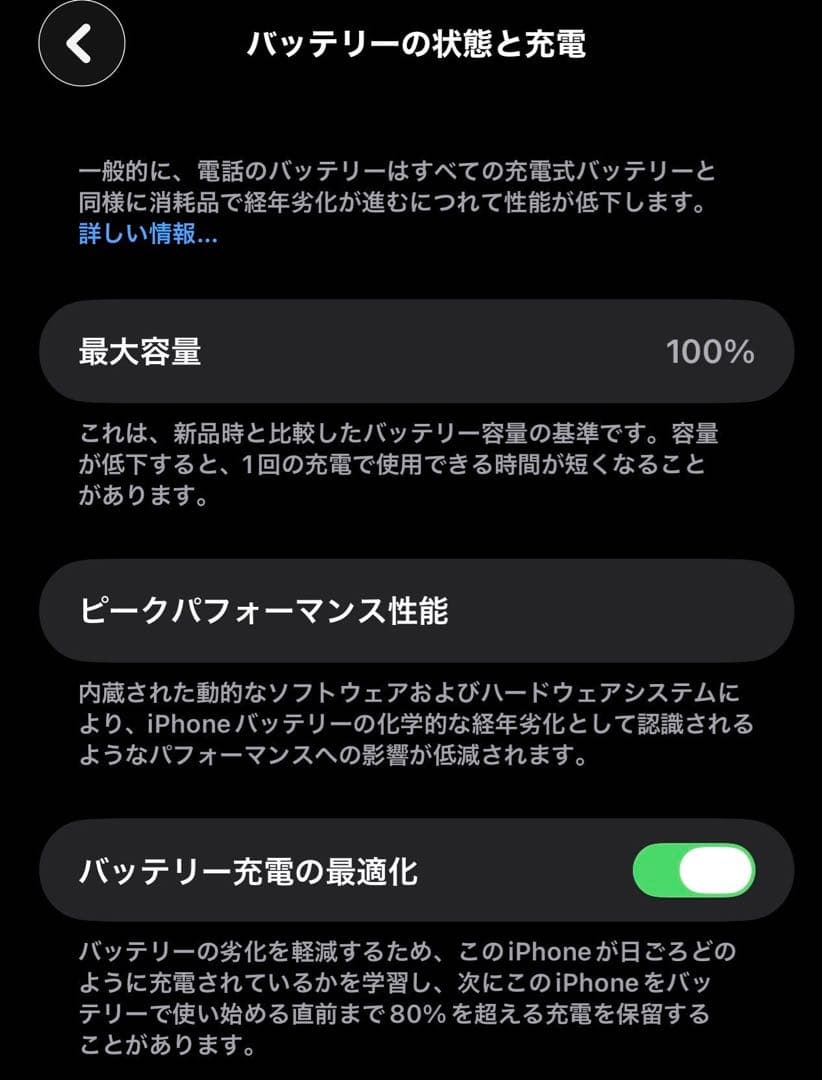
Task: Tap ピークパフォーマンス性能 to view details
Action: coord(411,611)
